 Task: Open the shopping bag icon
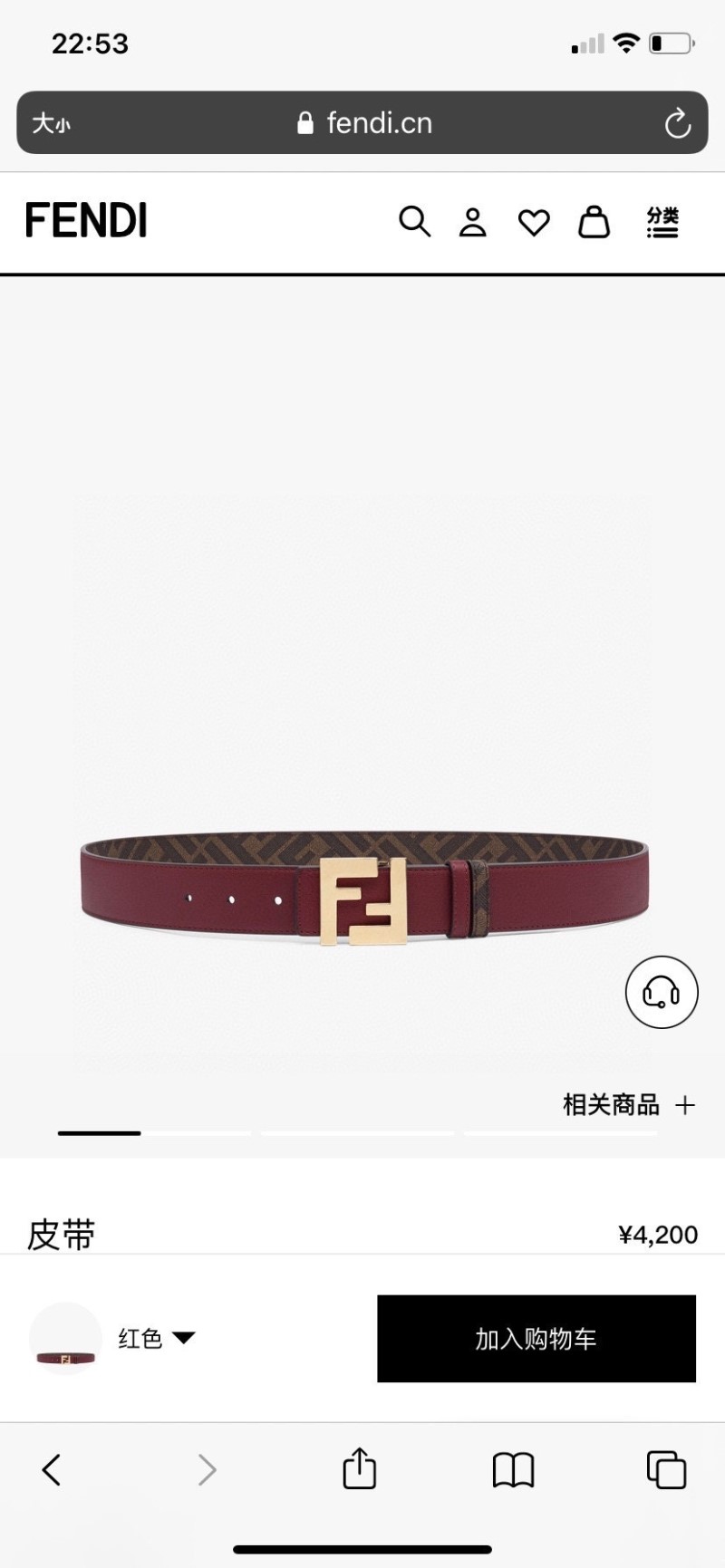point(595,221)
